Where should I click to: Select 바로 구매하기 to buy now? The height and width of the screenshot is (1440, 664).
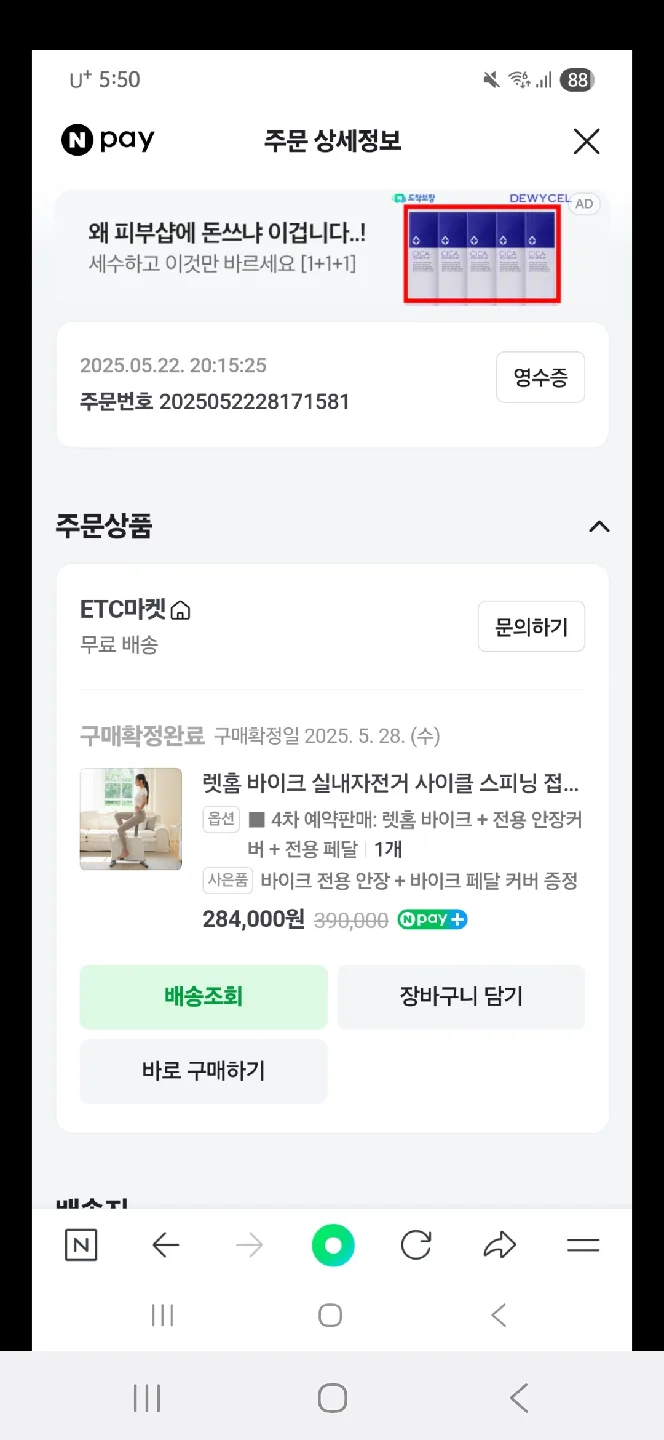tap(204, 1071)
